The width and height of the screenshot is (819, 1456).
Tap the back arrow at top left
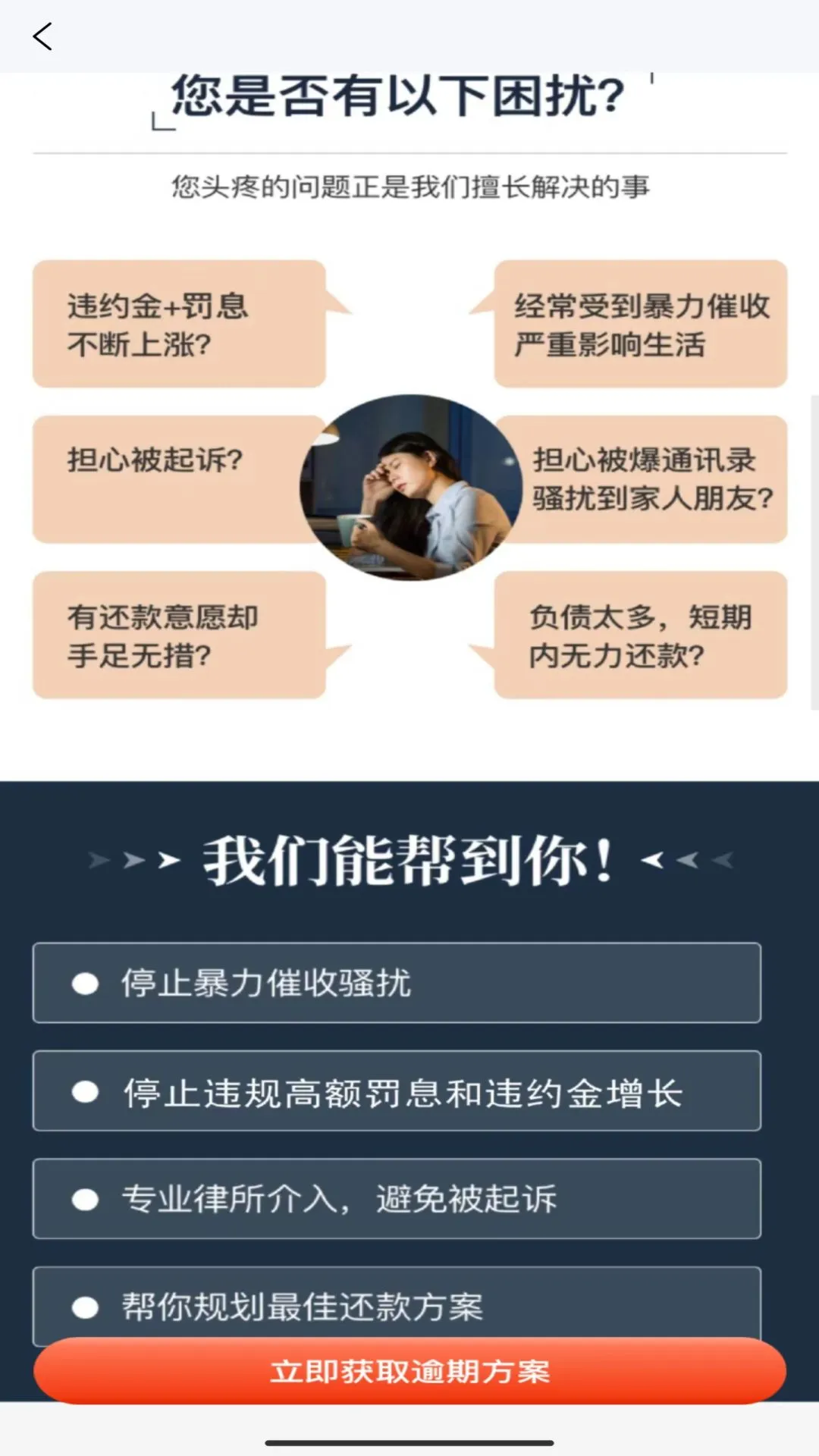(x=43, y=36)
